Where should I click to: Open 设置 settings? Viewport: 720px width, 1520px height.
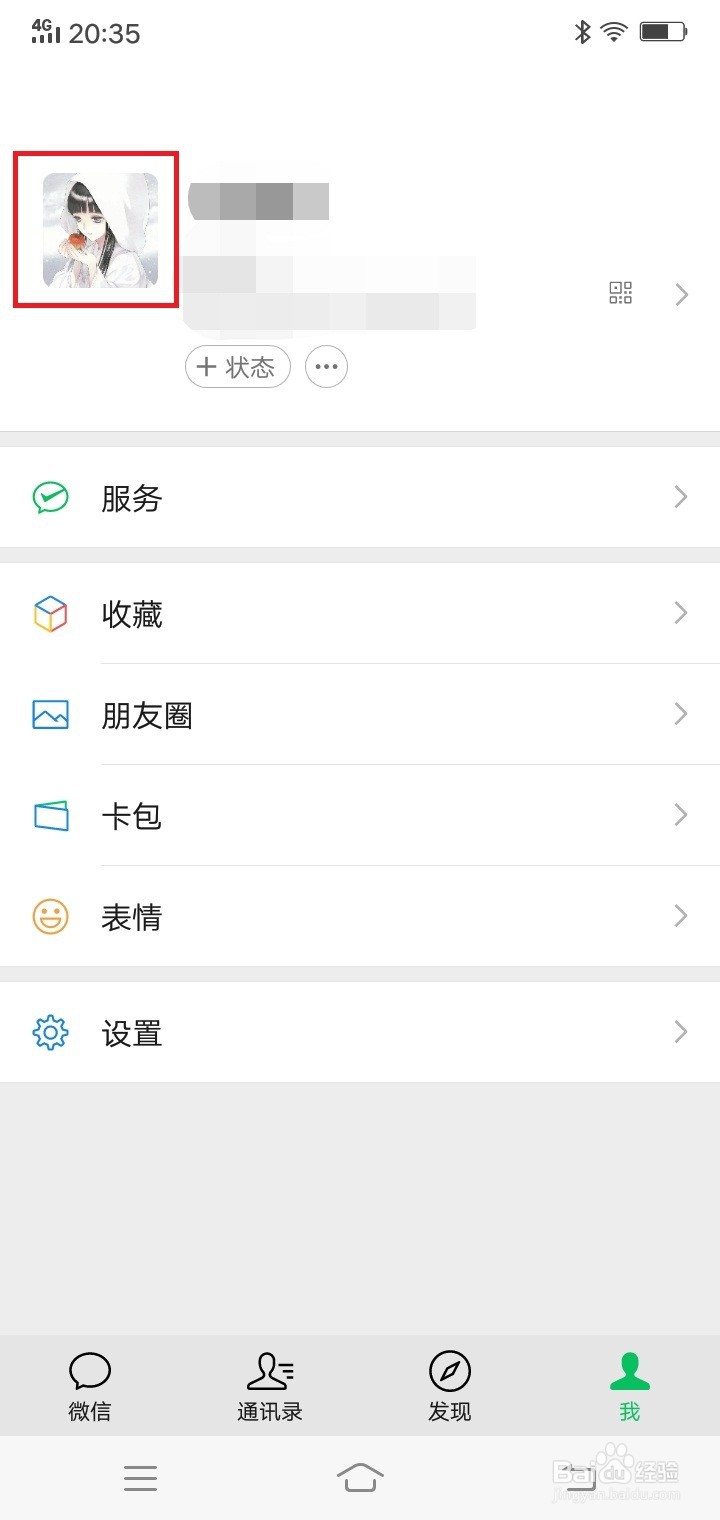(360, 1032)
